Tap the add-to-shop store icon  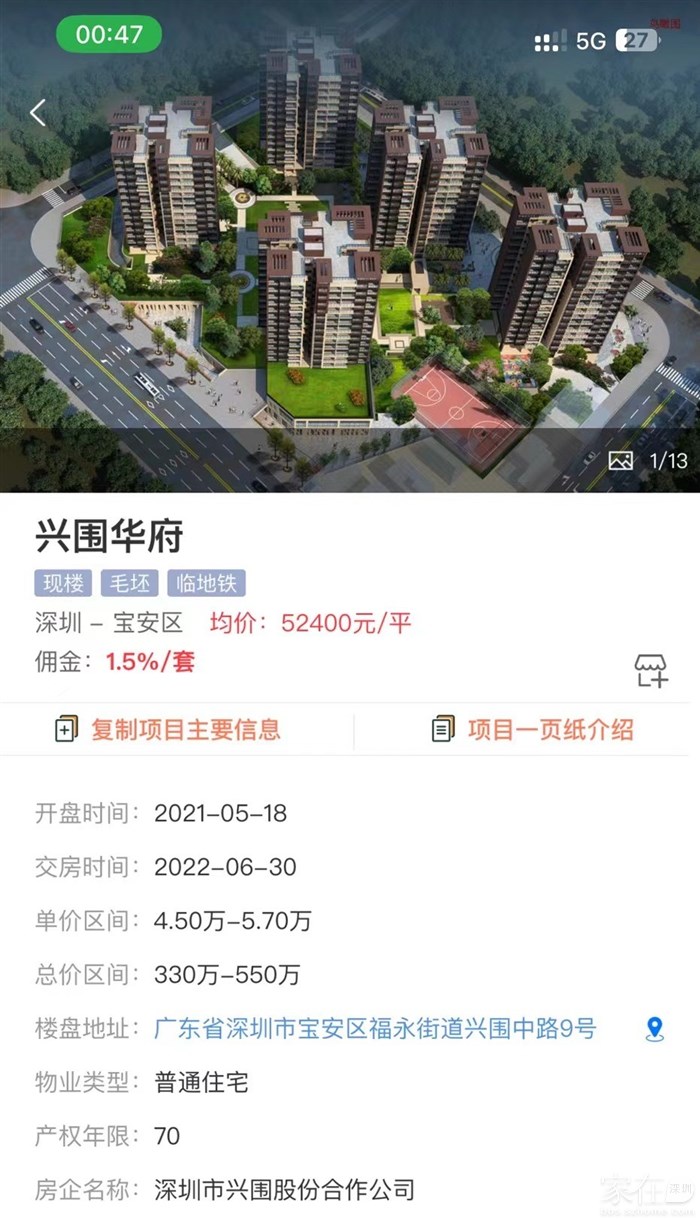click(x=651, y=671)
